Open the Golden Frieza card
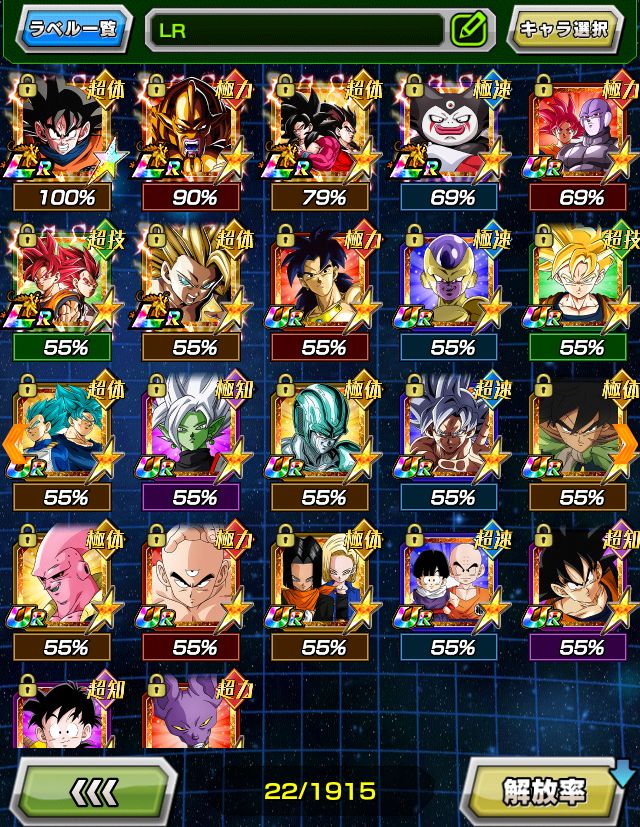 coord(452,282)
